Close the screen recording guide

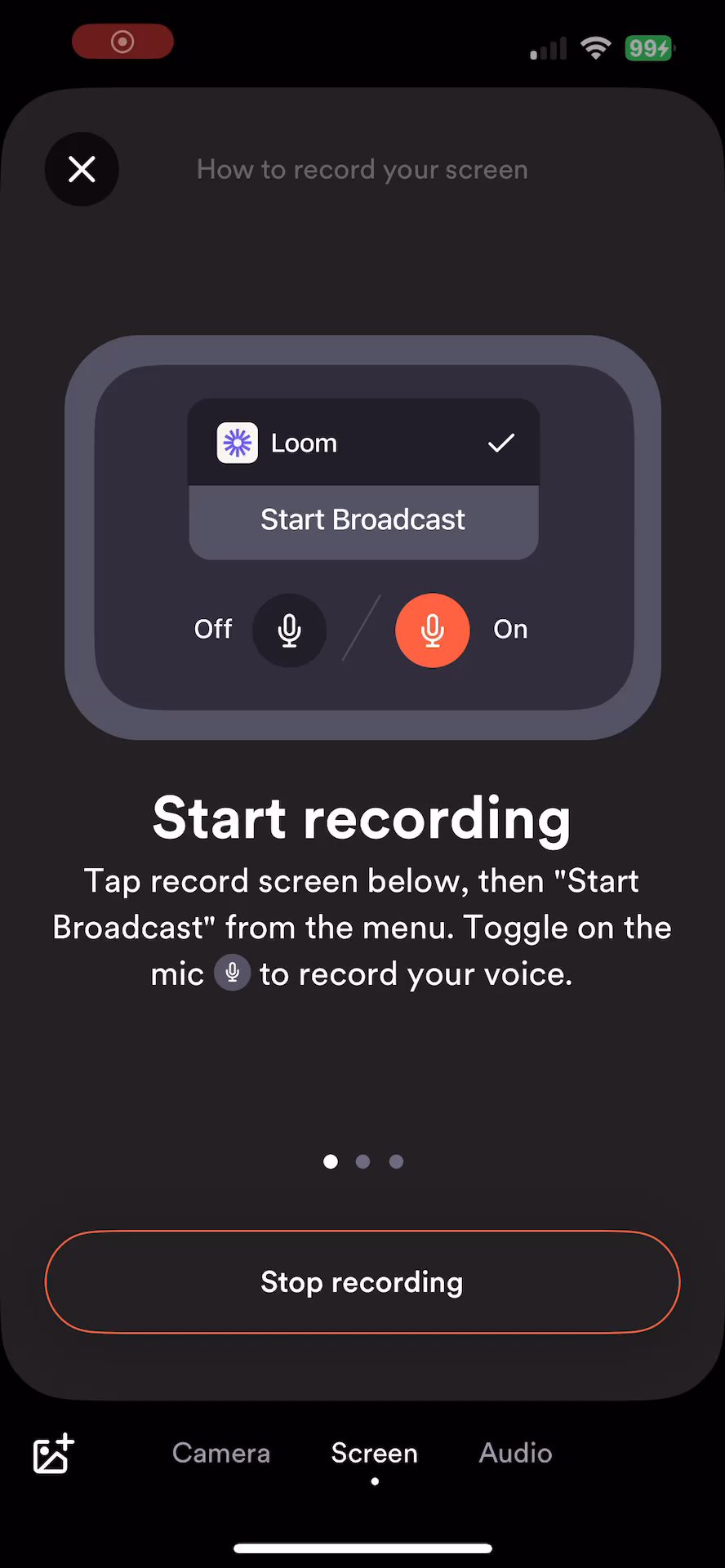tap(82, 169)
